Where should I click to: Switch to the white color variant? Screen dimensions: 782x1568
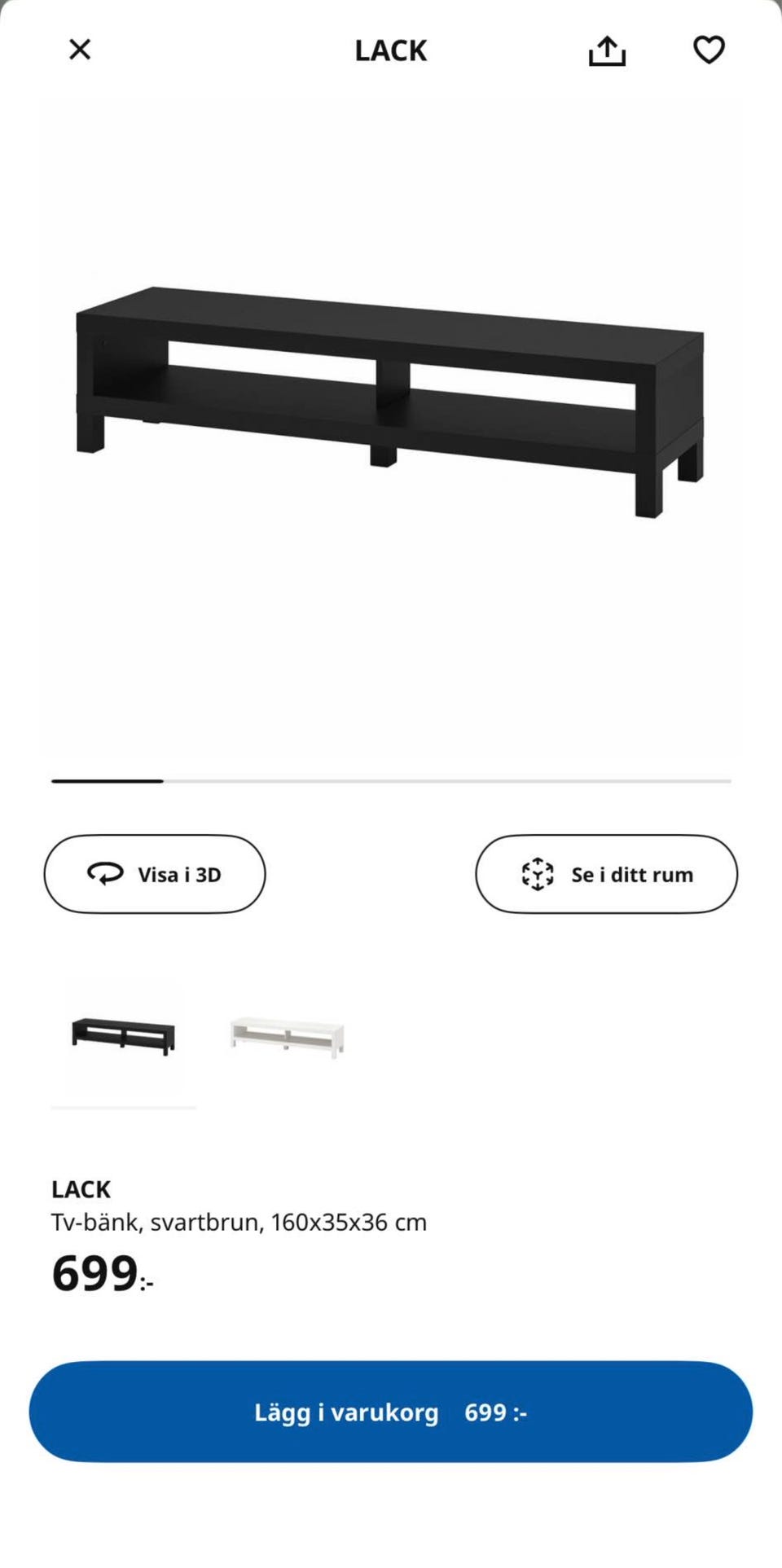[x=286, y=1036]
